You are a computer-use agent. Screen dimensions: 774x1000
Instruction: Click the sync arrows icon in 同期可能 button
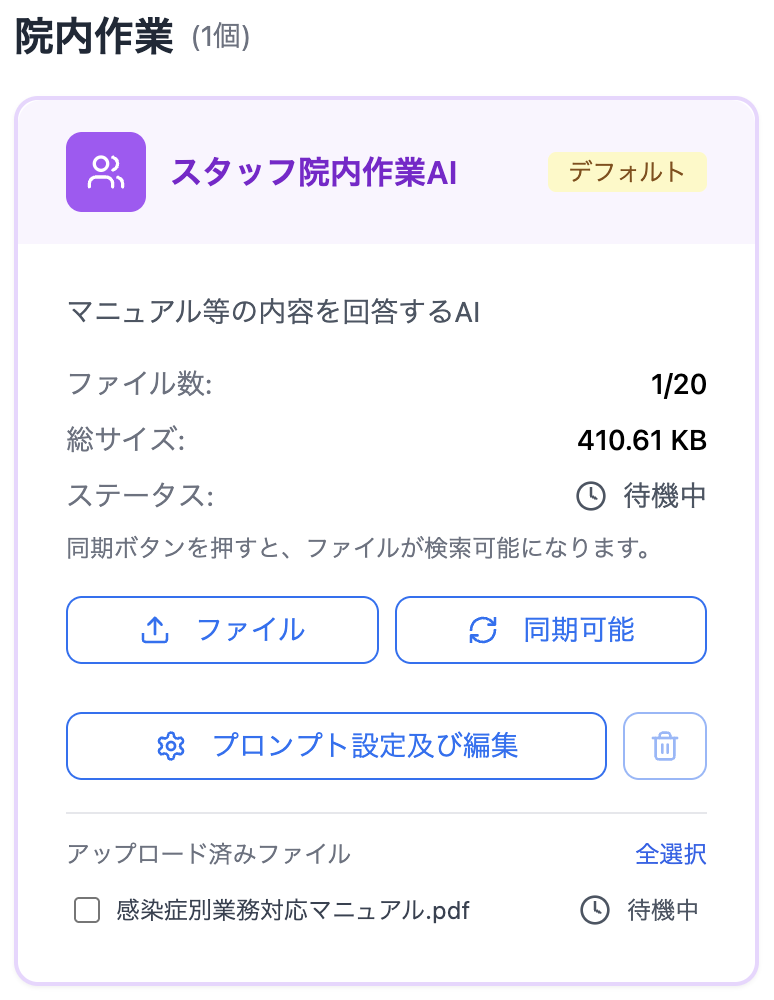coord(485,629)
